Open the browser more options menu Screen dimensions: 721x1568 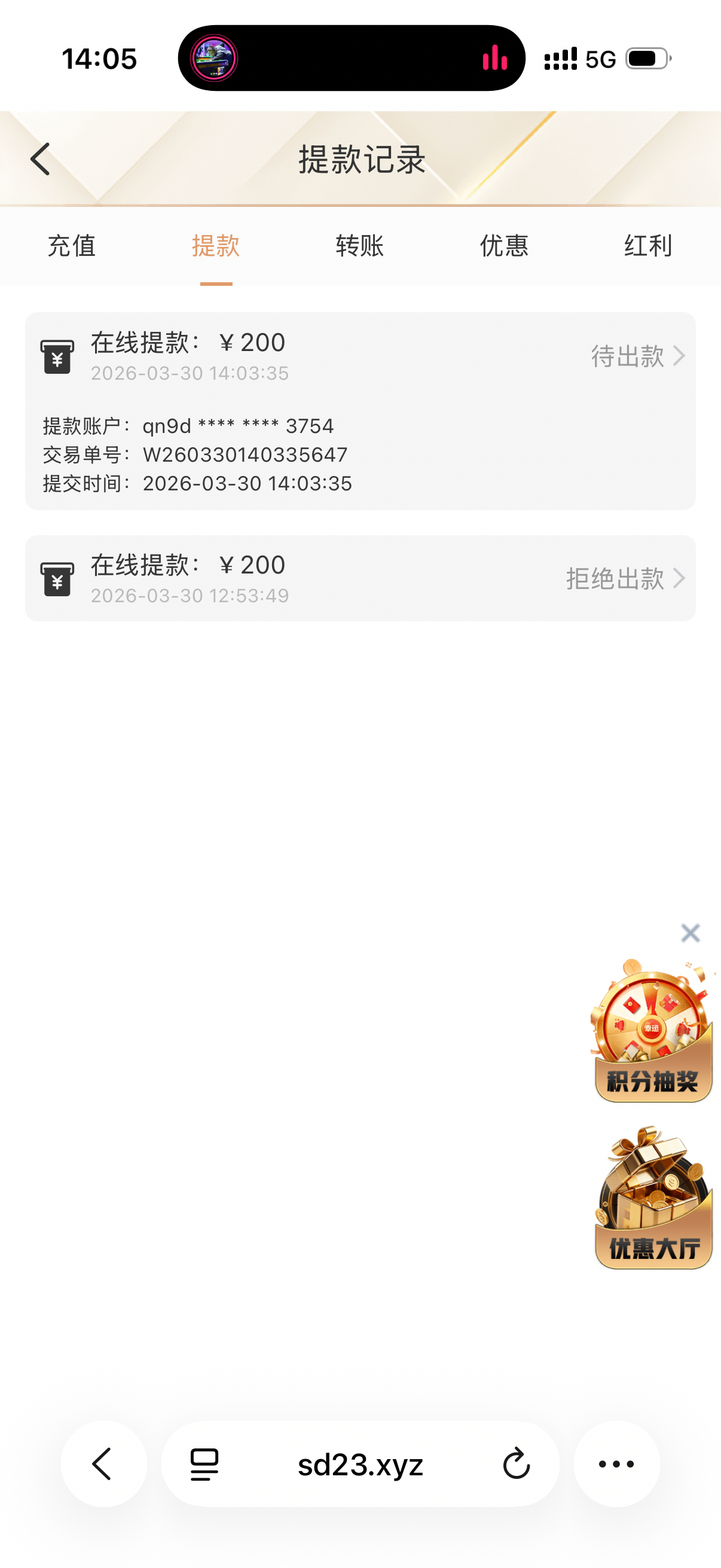(616, 1464)
